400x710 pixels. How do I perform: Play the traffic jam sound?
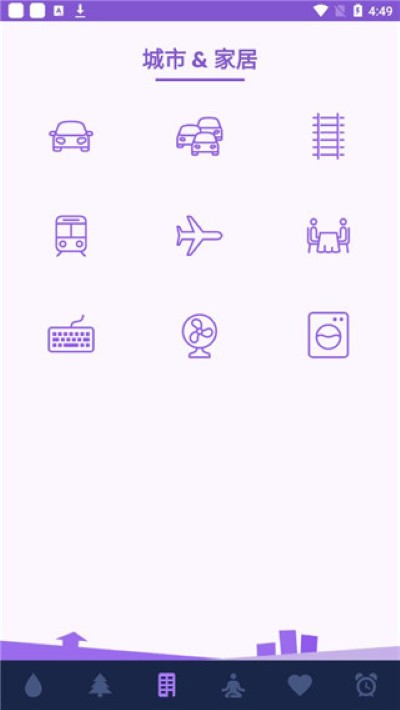coord(199,136)
